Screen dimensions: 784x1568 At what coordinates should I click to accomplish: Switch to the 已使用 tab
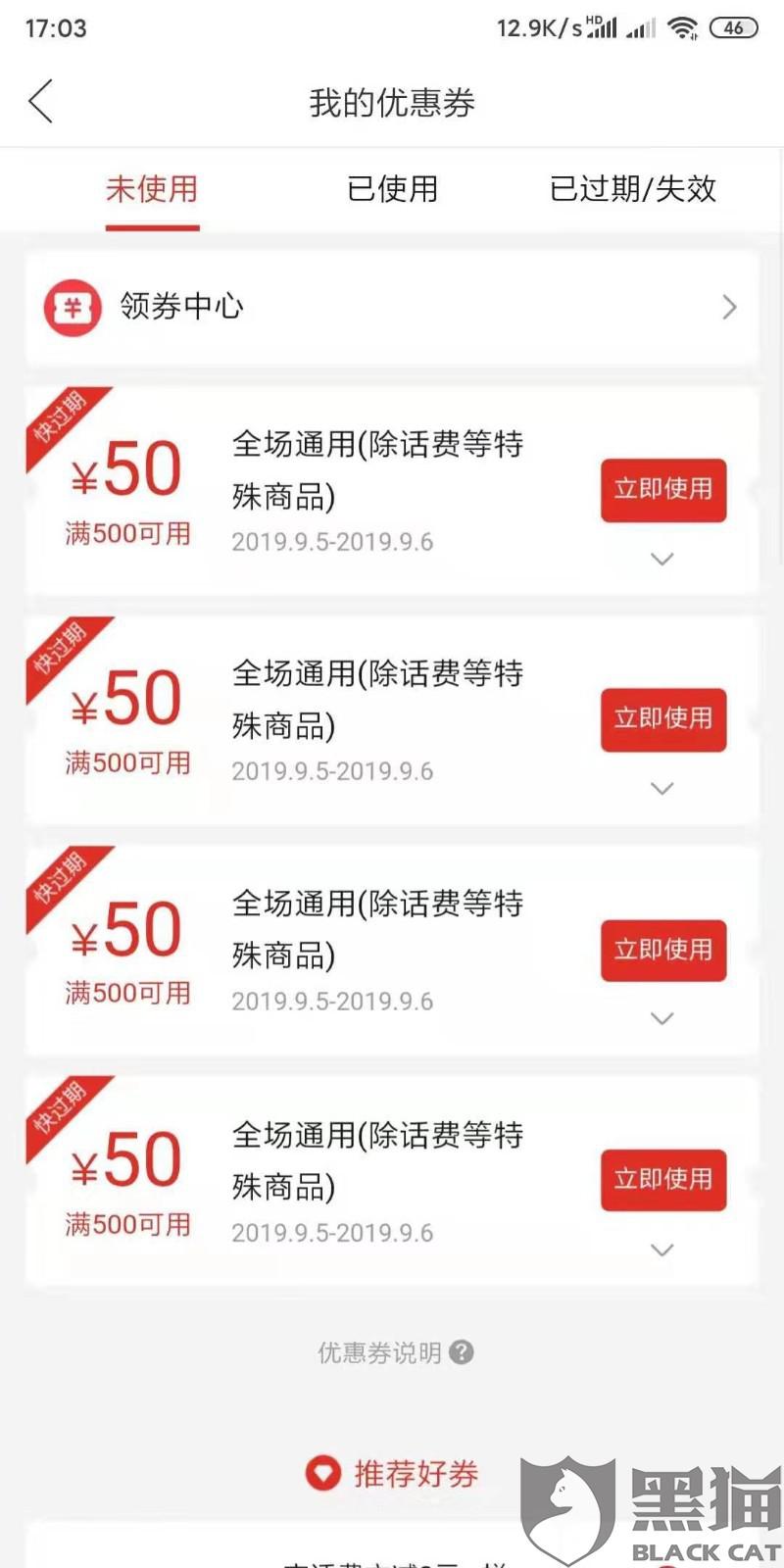pyautogui.click(x=392, y=189)
